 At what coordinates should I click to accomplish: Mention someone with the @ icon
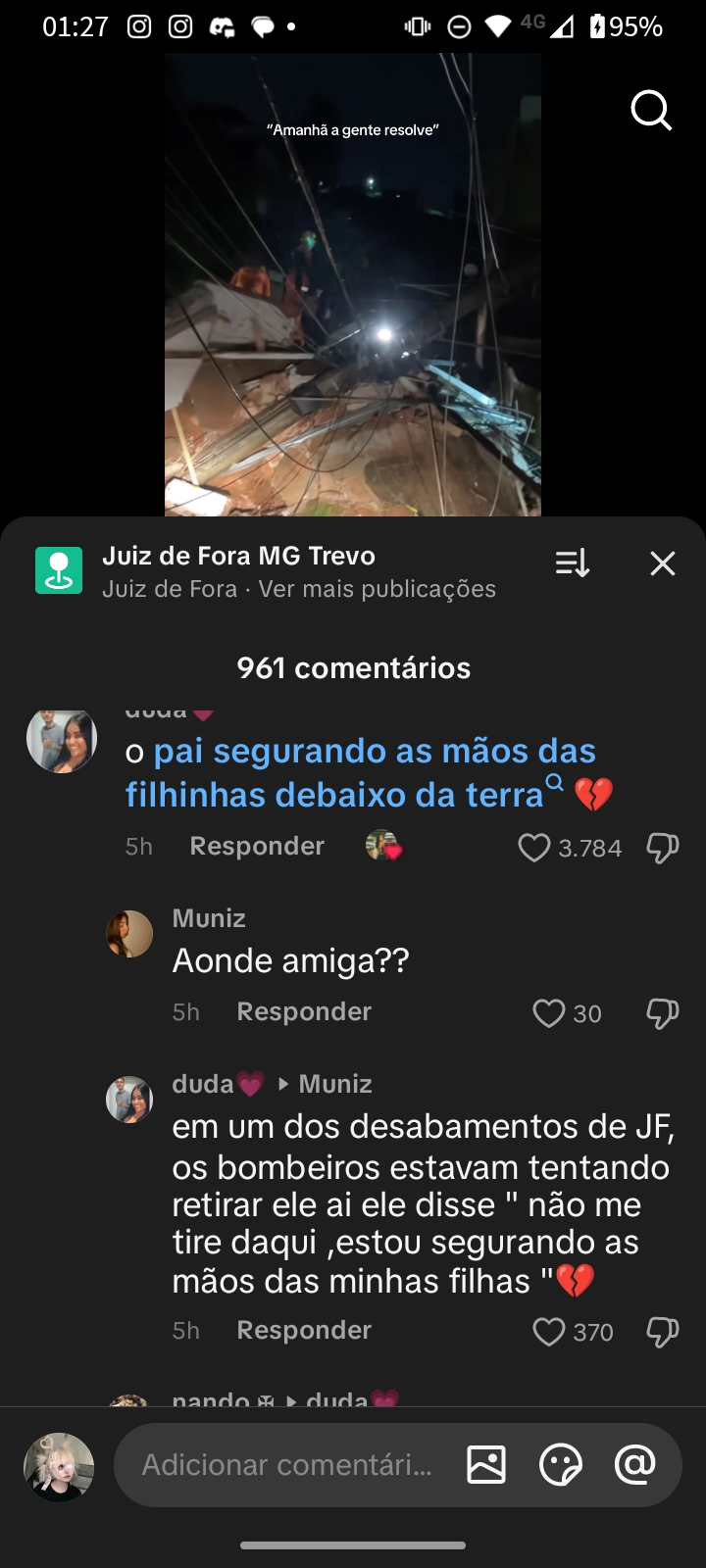(x=634, y=1465)
